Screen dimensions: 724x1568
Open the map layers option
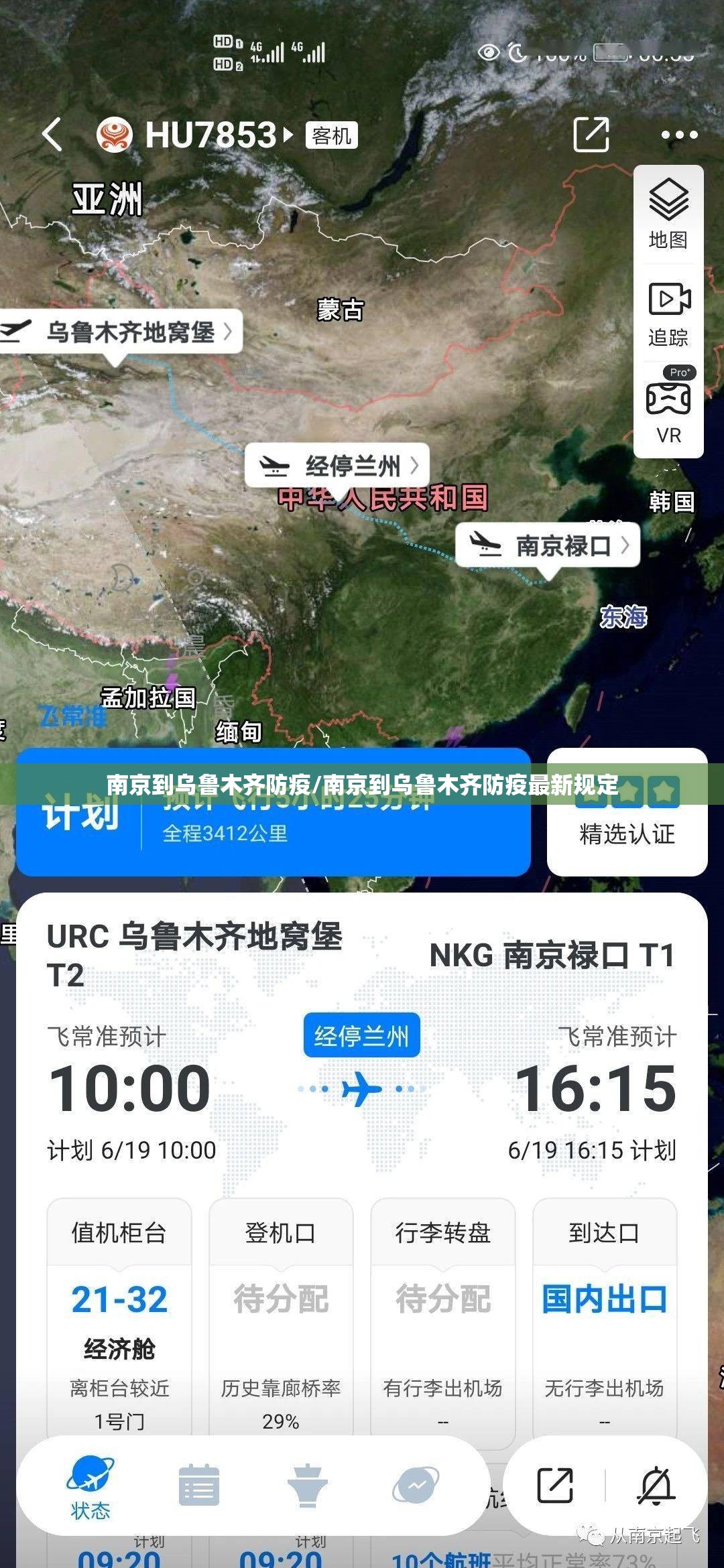(x=668, y=214)
